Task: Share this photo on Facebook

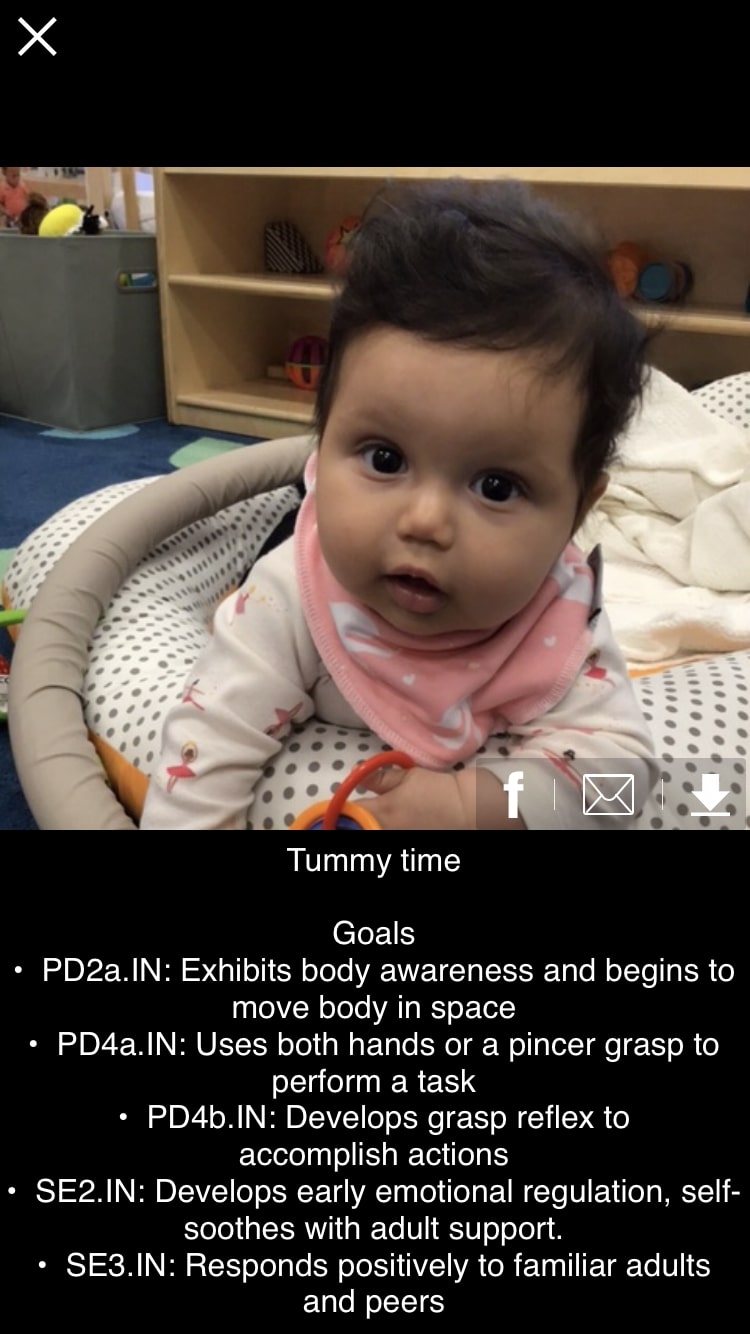Action: pos(513,795)
